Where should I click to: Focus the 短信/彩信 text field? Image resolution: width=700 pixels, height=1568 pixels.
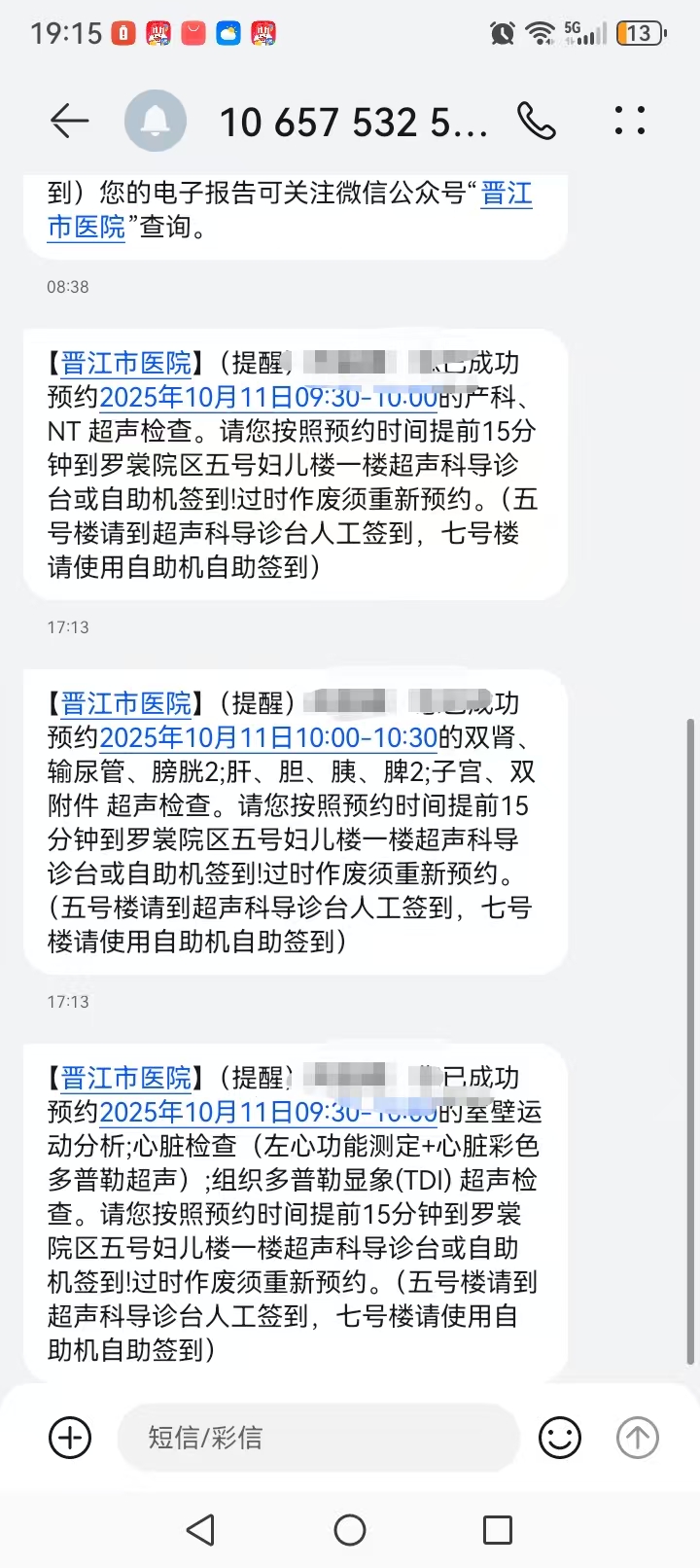click(x=317, y=1438)
